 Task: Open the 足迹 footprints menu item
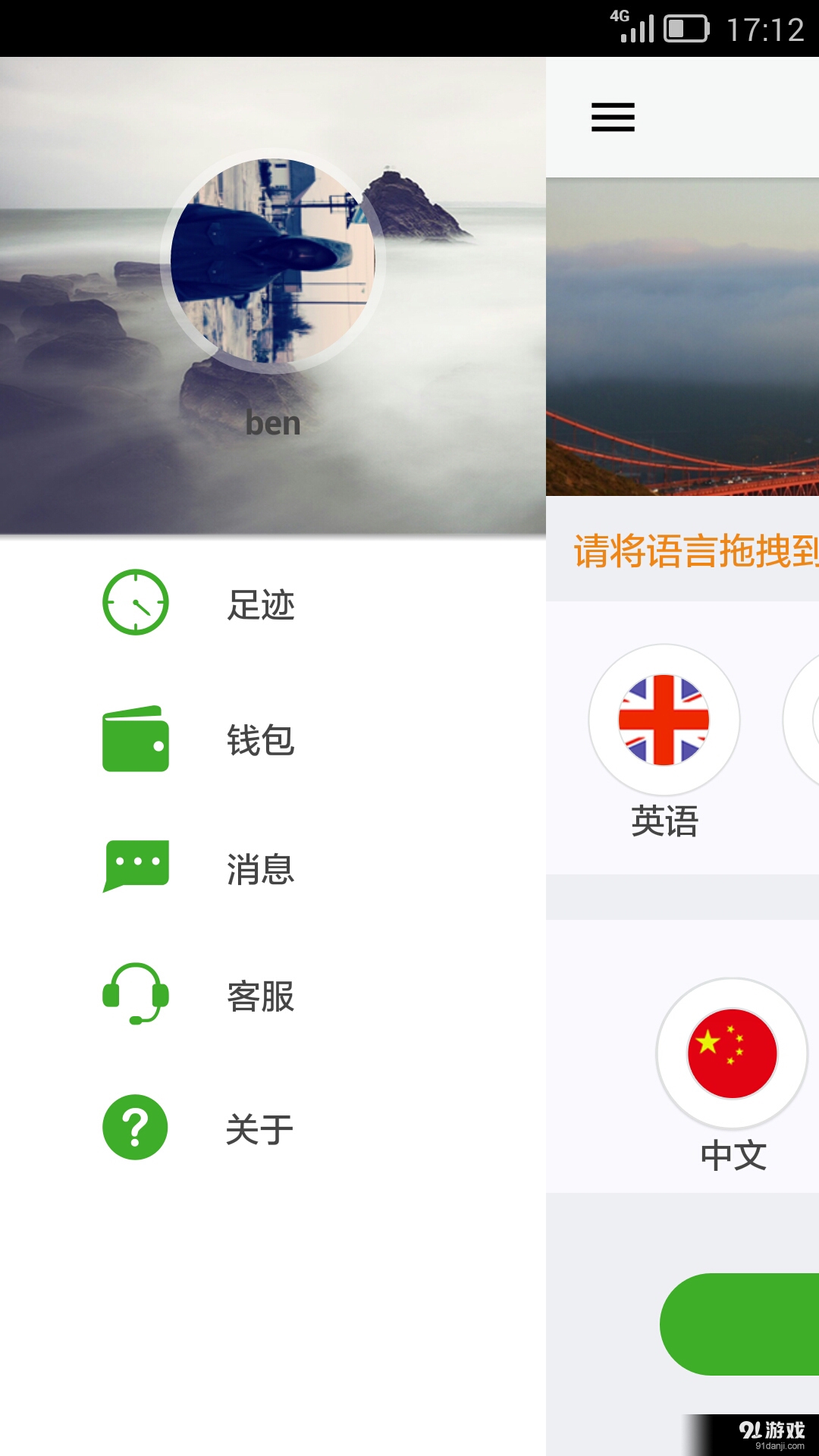coord(260,604)
